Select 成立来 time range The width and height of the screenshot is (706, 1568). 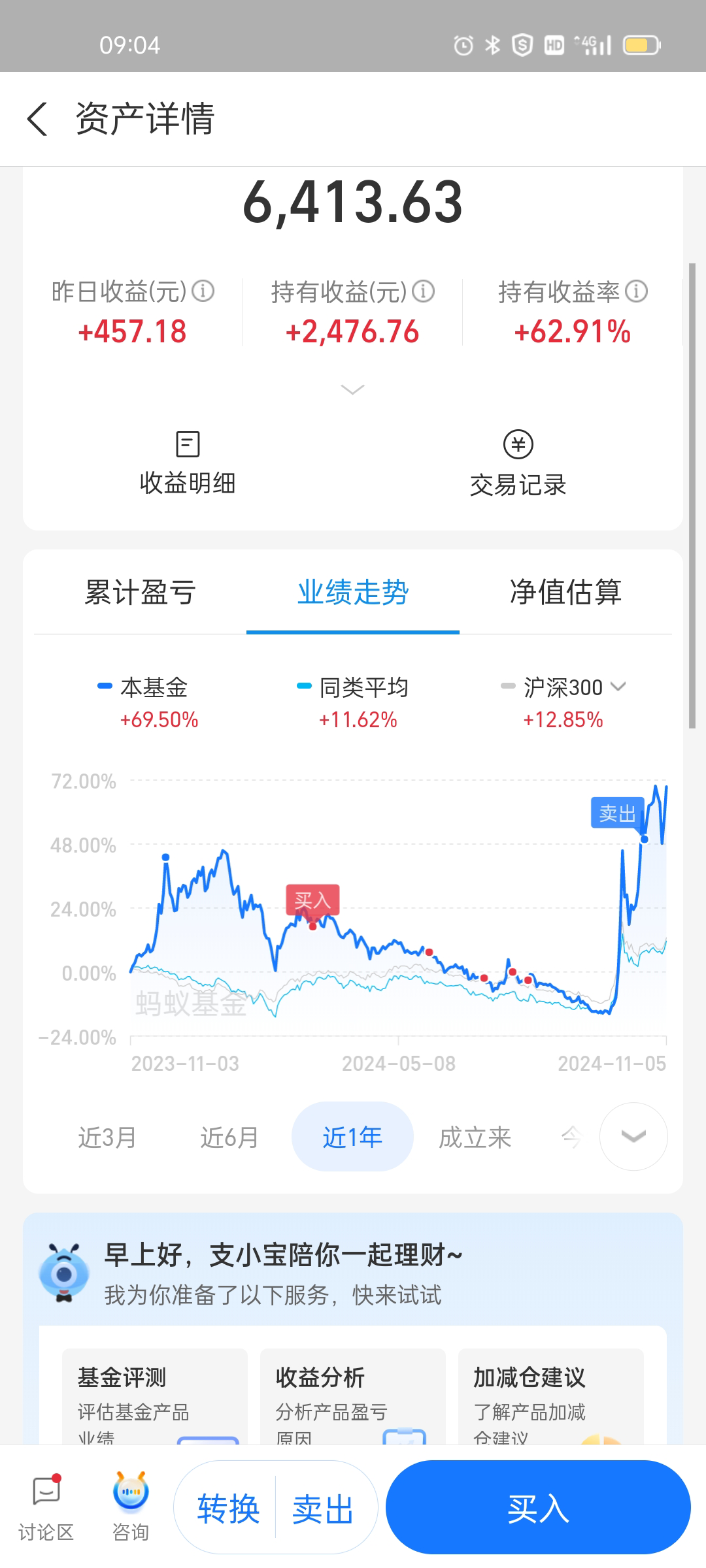(475, 1137)
